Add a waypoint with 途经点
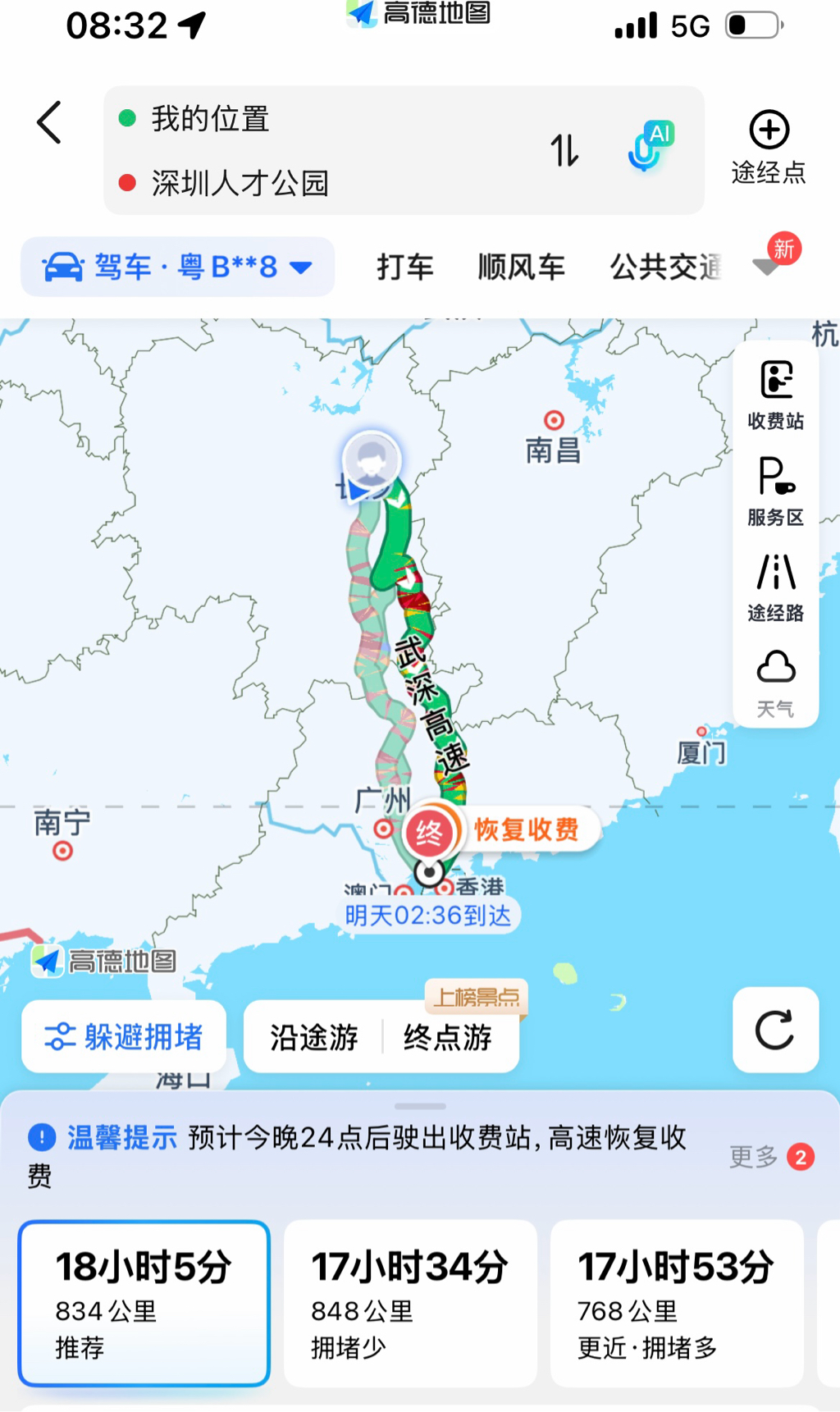840x1412 pixels. coord(769,147)
